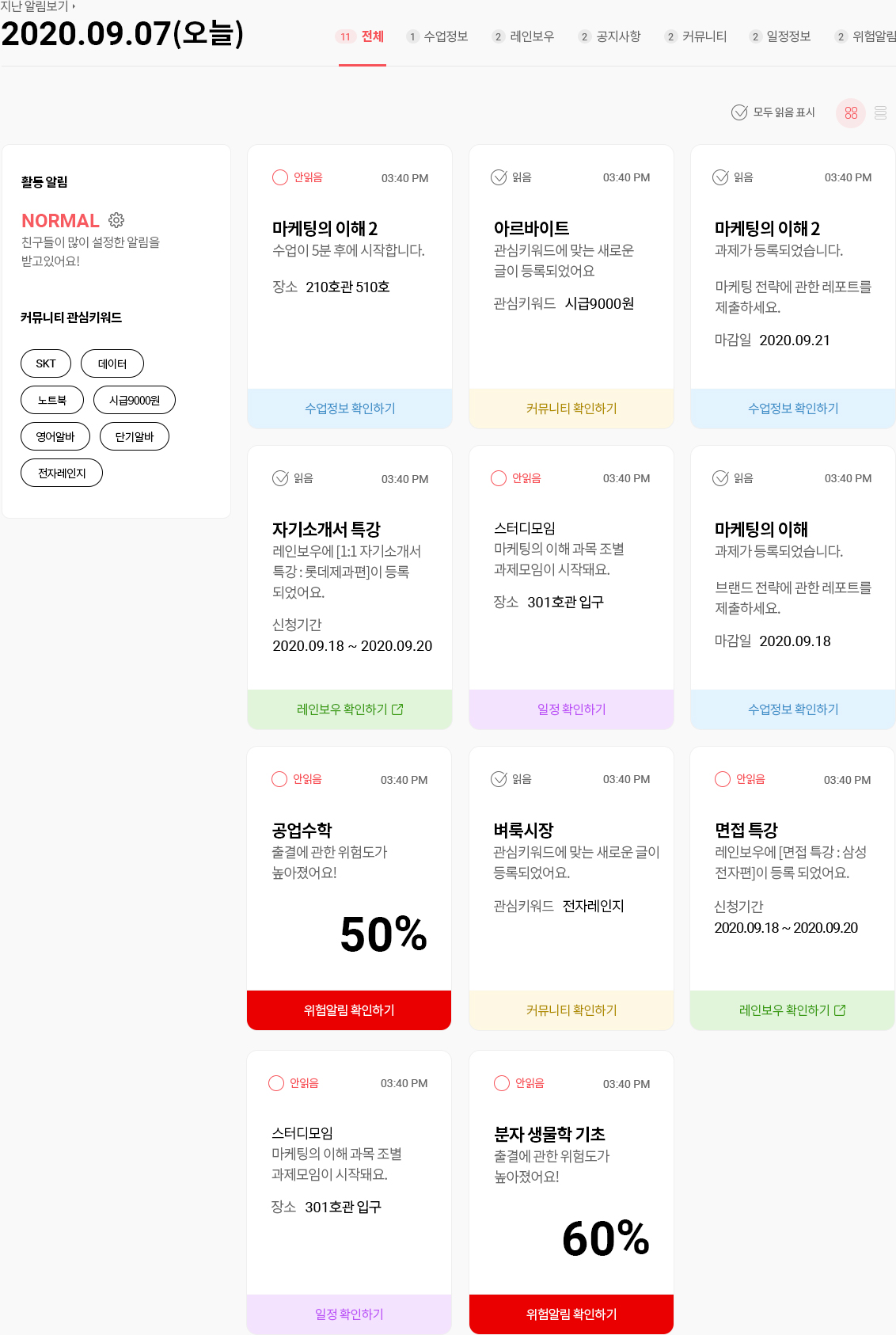896x1335 pixels.
Task: Switch to the 위험알림 tab
Action: pos(866,36)
